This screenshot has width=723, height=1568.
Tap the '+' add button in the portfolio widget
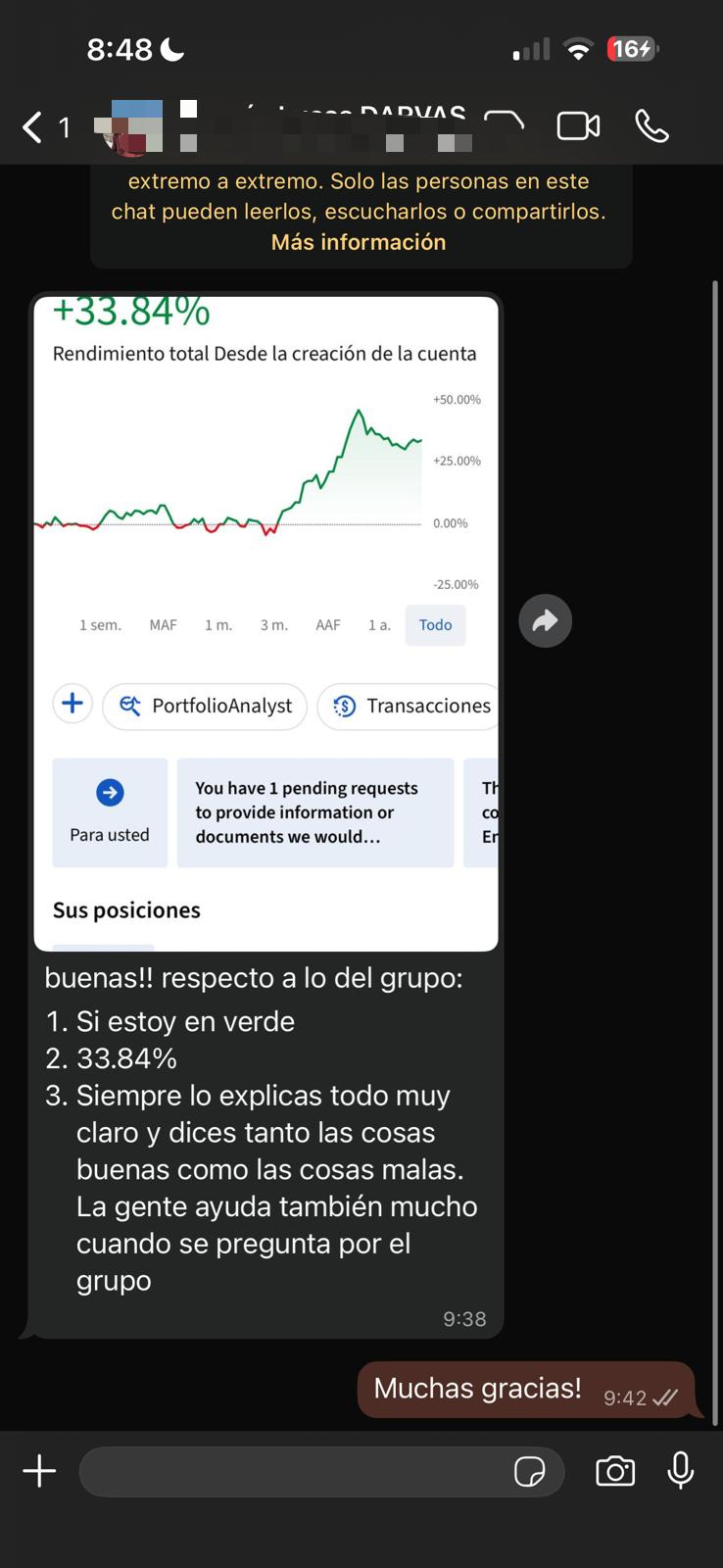click(72, 704)
